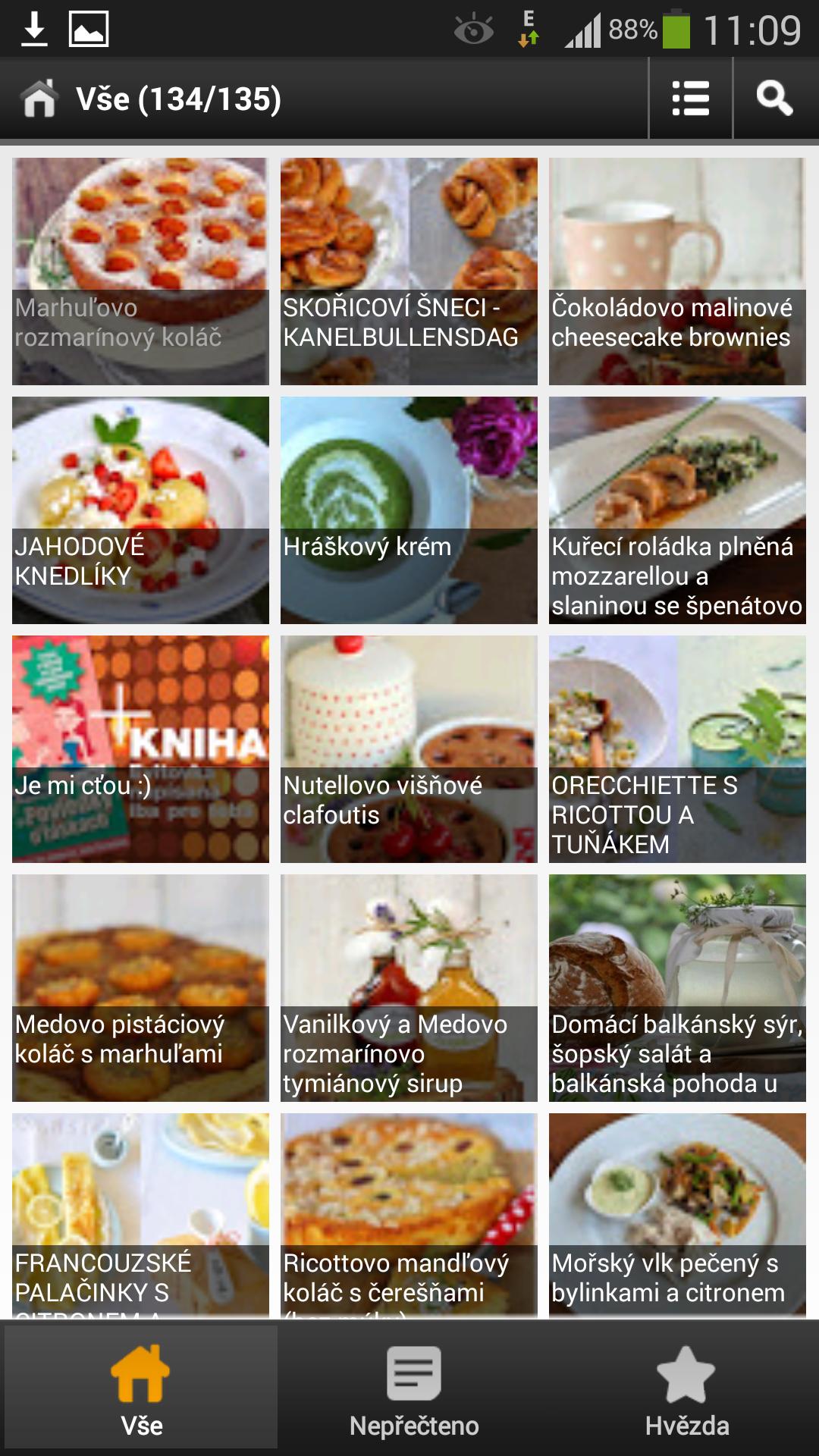Image resolution: width=819 pixels, height=1456 pixels.
Task: Tap the battery indicator in status bar
Action: pos(675,27)
